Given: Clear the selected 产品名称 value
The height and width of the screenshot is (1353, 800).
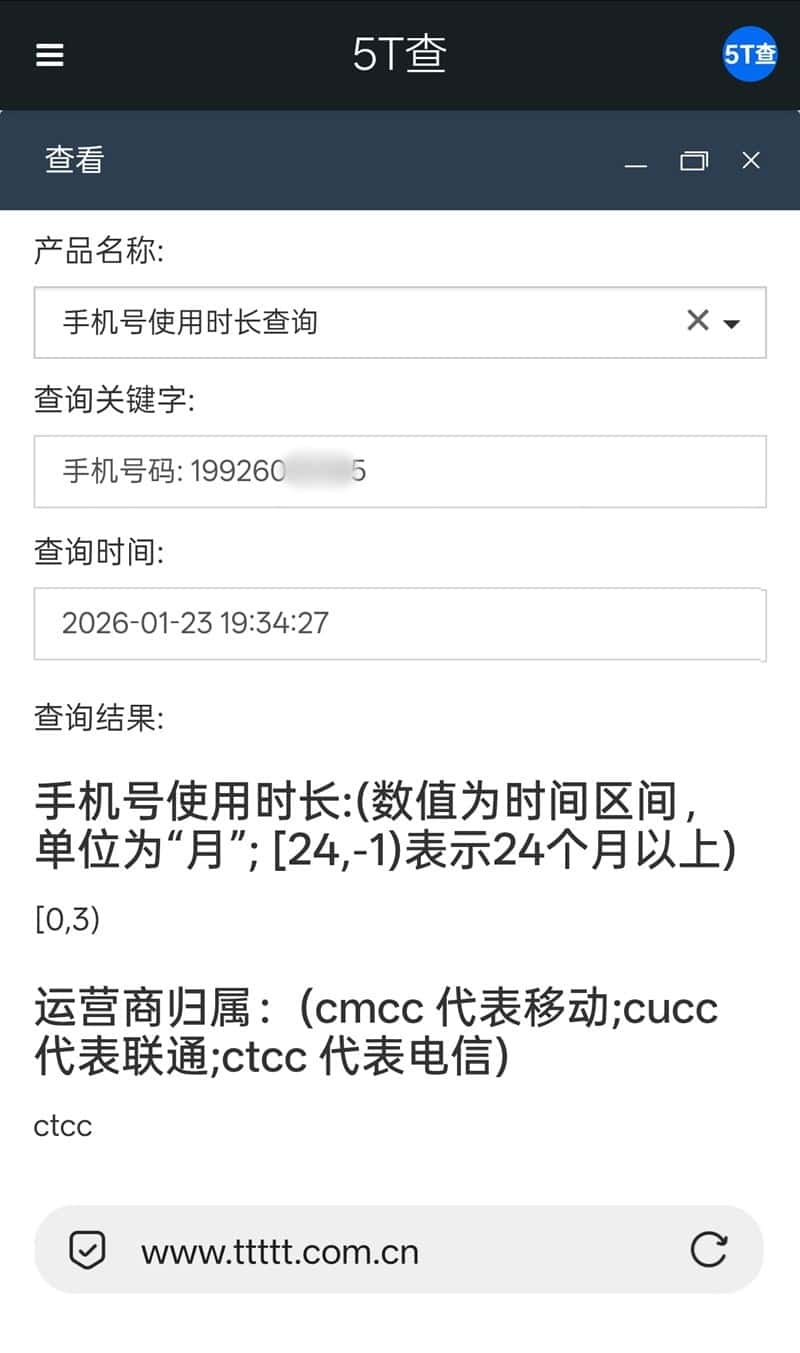Looking at the screenshot, I should tap(697, 320).
